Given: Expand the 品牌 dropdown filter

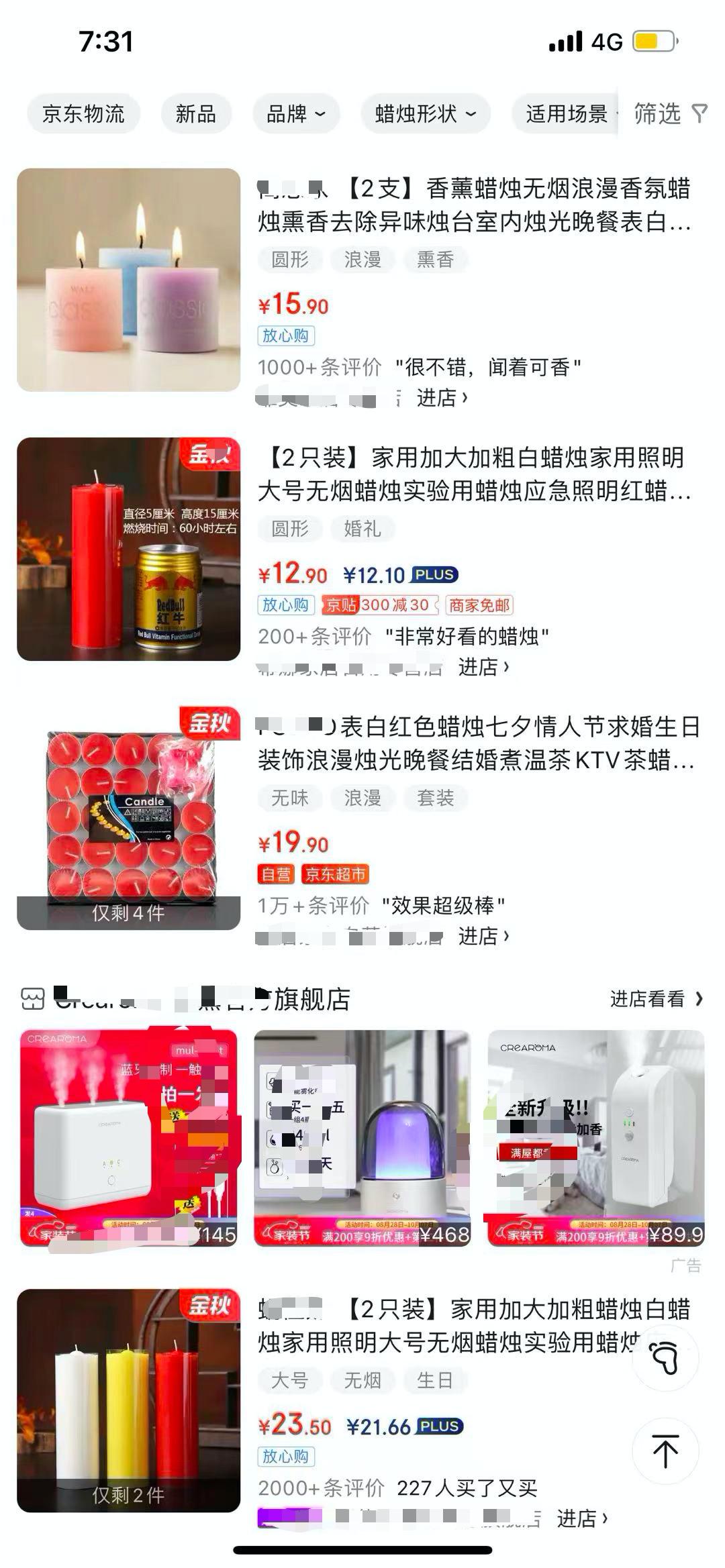Looking at the screenshot, I should point(295,113).
